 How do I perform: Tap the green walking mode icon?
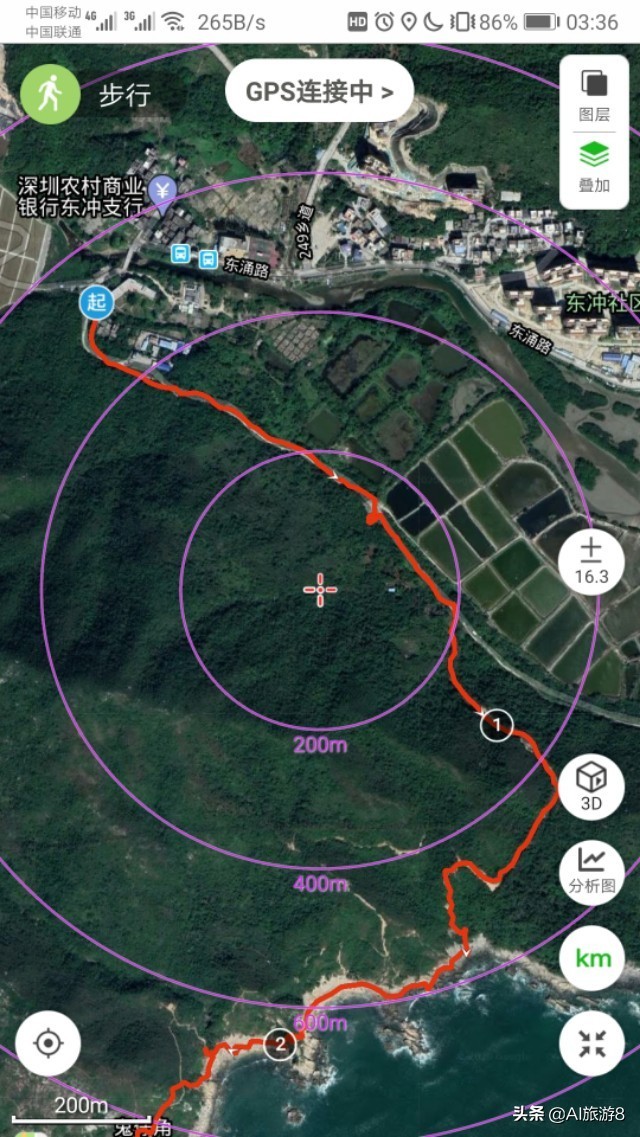point(50,94)
